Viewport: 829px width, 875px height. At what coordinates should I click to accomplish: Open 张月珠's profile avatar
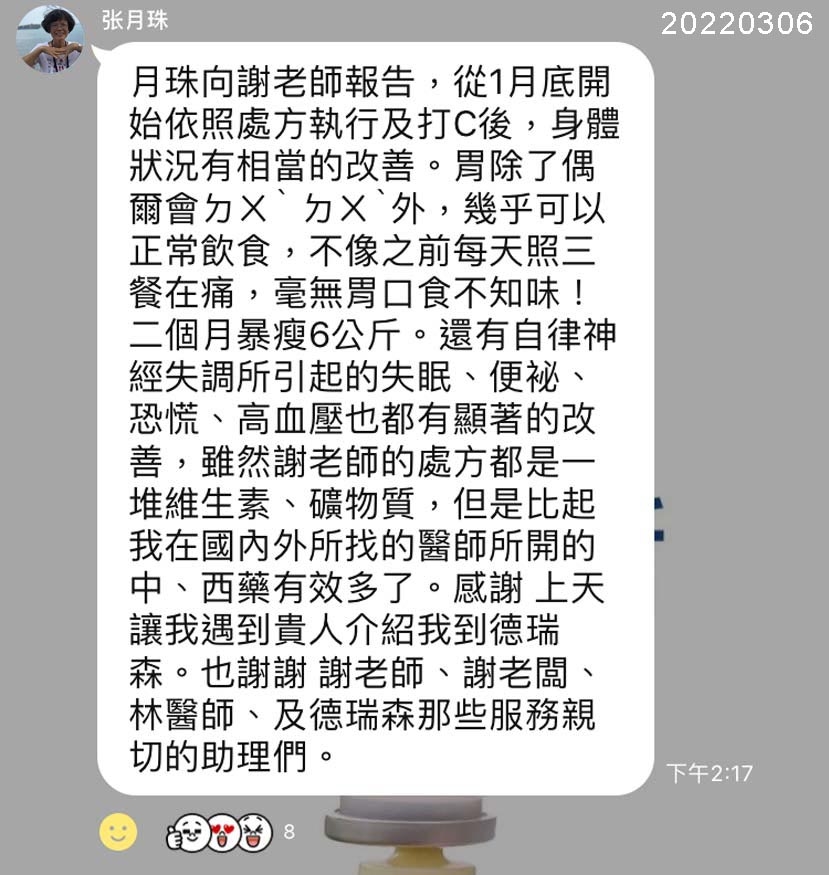pyautogui.click(x=51, y=39)
